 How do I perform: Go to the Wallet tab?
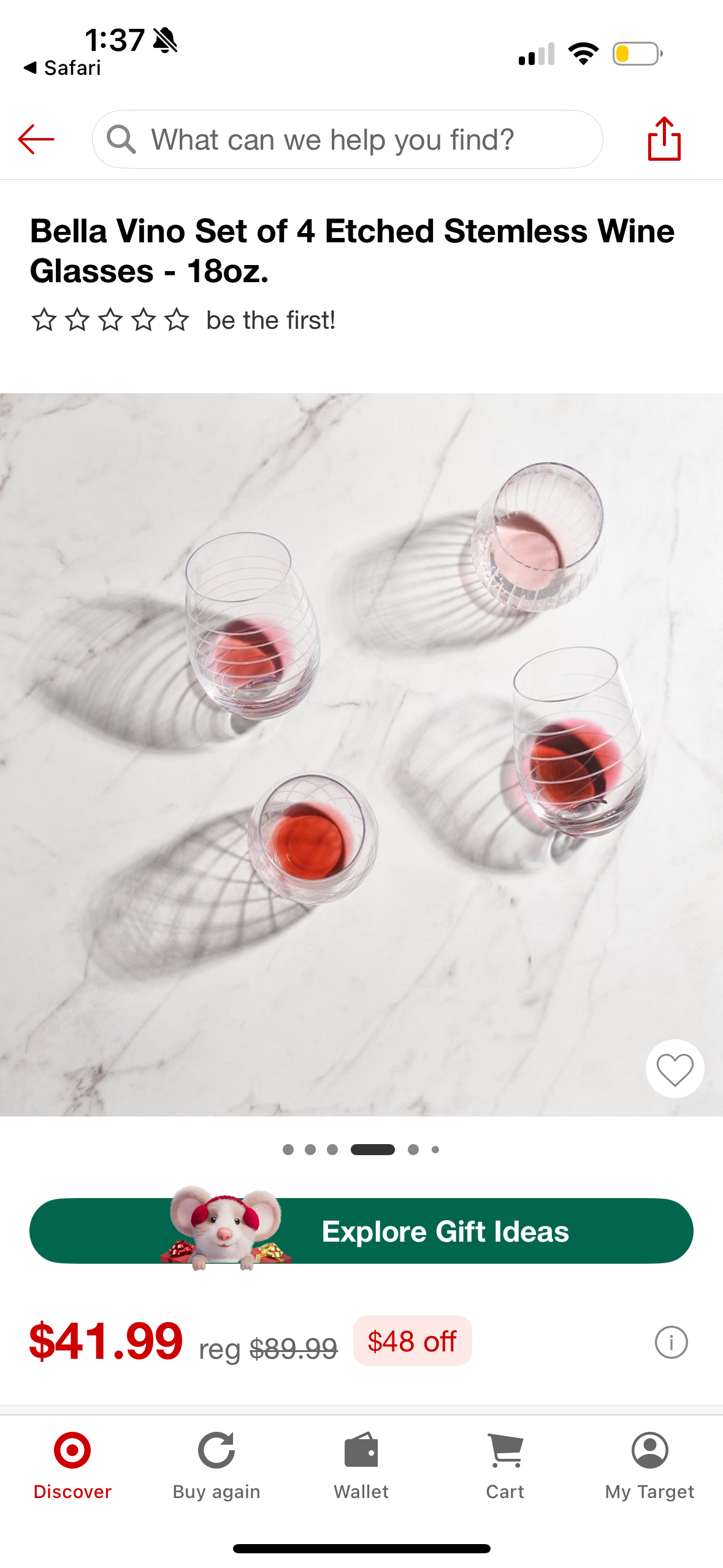(361, 1464)
